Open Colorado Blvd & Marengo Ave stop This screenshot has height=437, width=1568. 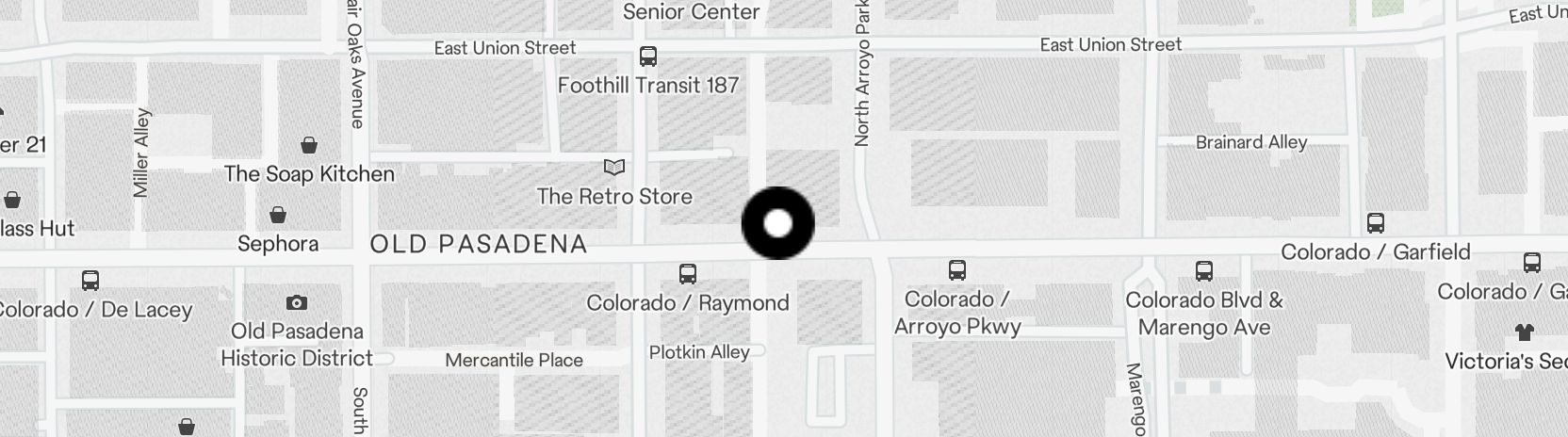1204,271
